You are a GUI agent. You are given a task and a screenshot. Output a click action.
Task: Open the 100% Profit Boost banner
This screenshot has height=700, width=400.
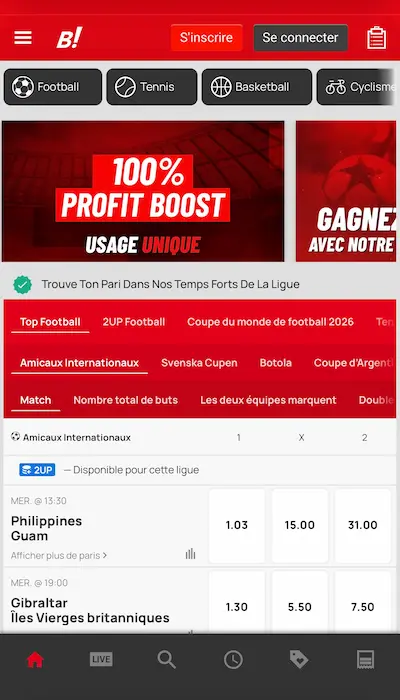point(143,191)
